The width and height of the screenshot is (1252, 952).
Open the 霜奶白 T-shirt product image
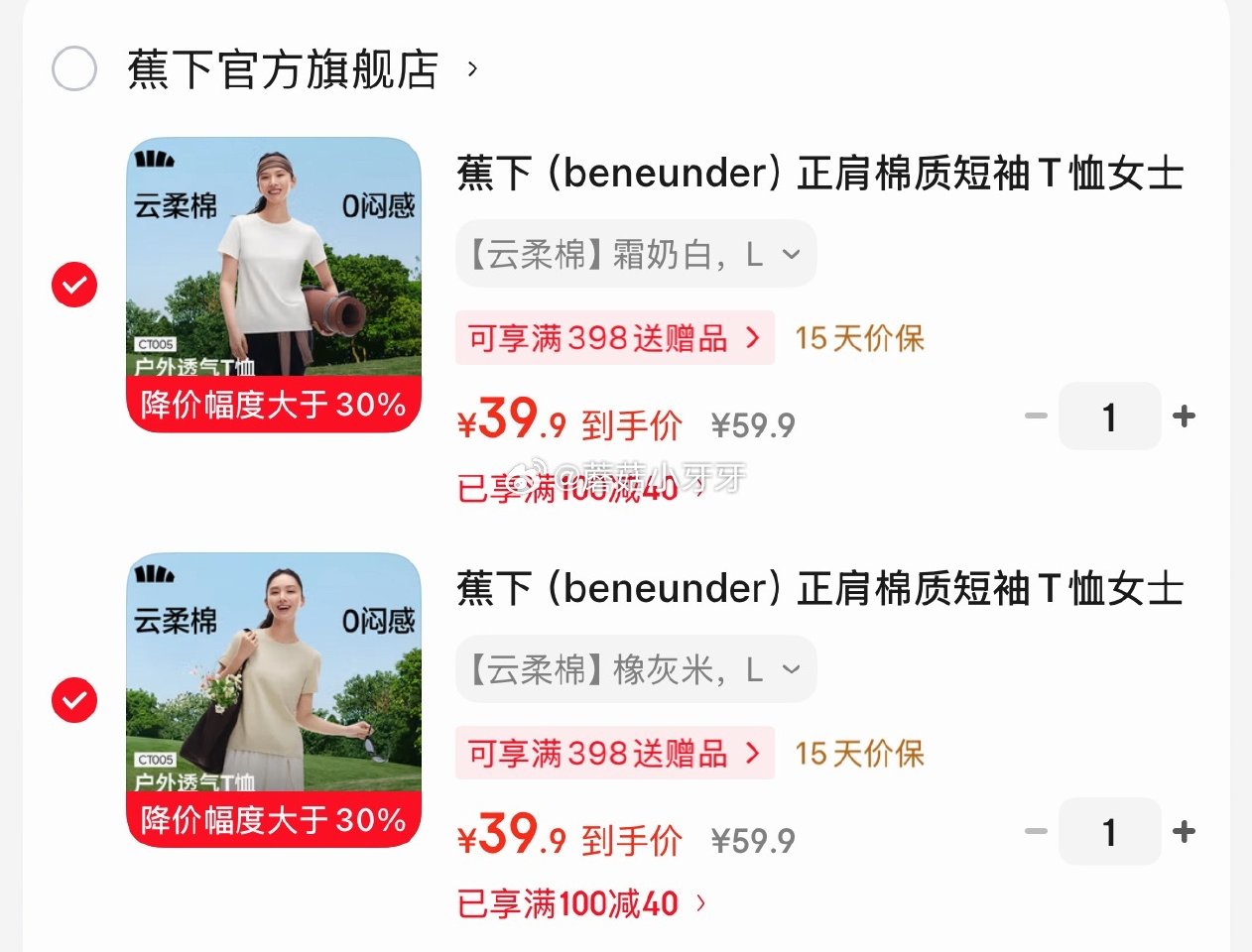274,285
